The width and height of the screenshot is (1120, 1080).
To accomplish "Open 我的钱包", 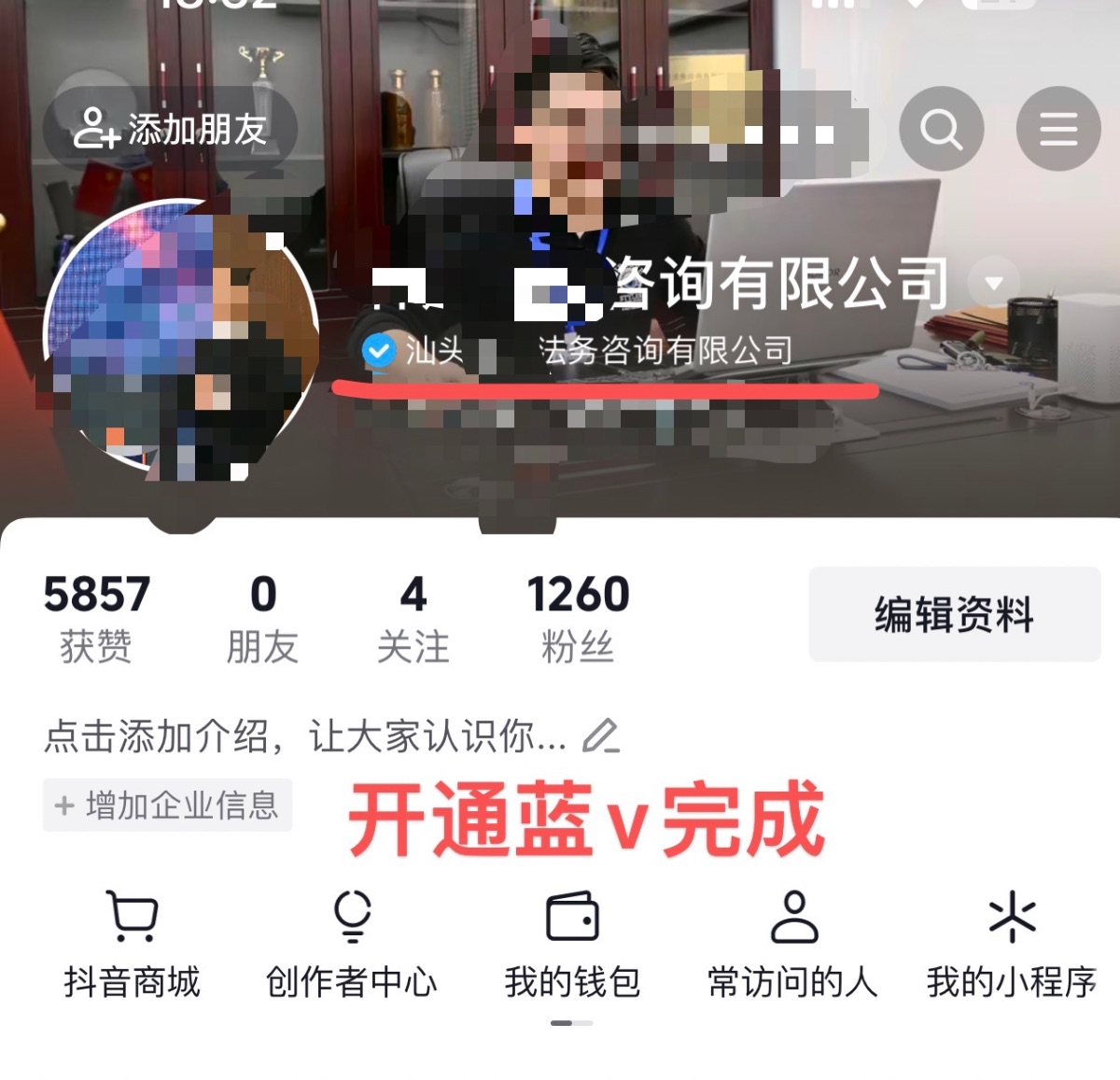I will (572, 944).
